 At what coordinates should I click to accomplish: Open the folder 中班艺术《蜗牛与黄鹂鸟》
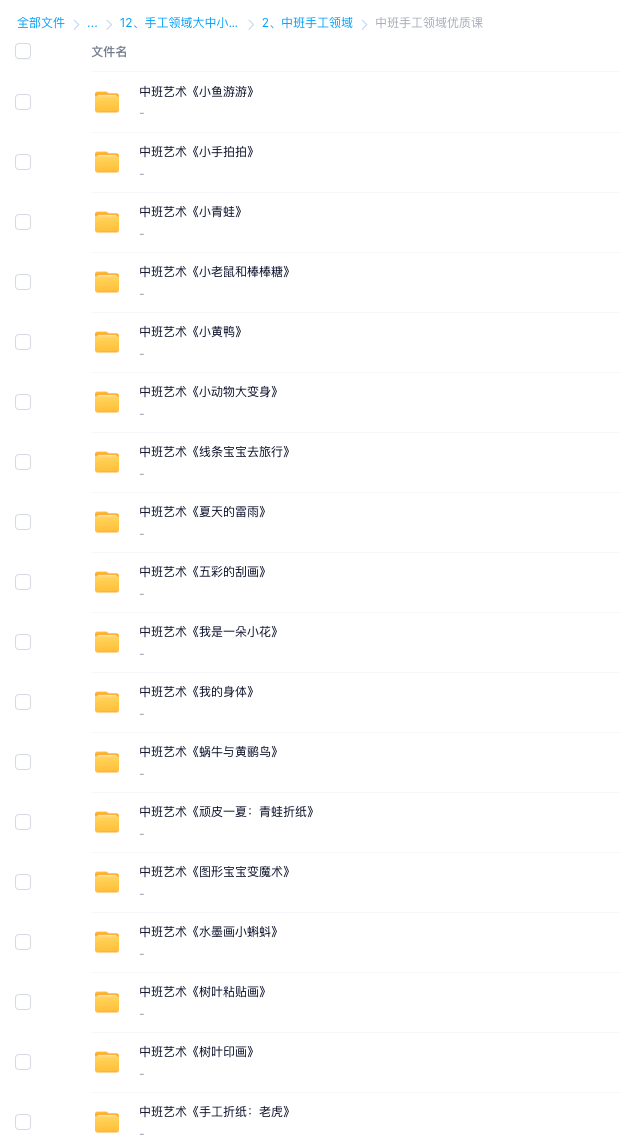tap(209, 751)
